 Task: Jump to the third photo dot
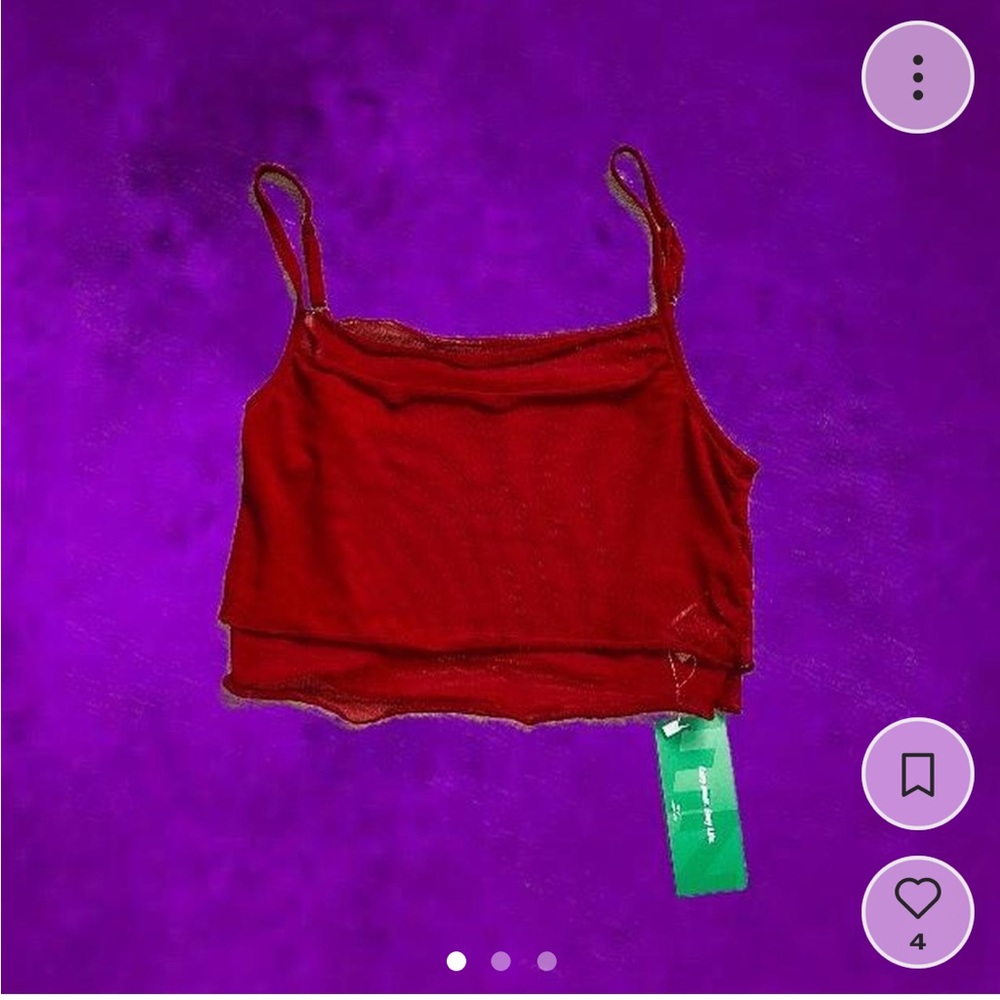pyautogui.click(x=546, y=961)
